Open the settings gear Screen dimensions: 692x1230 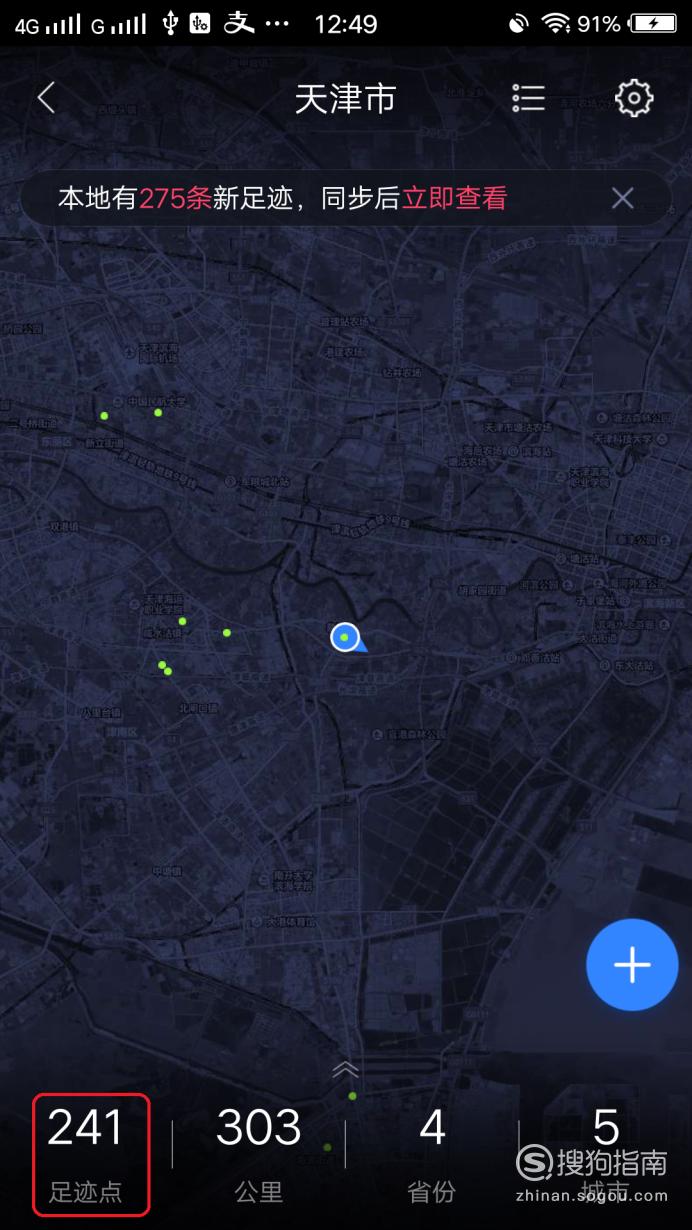(x=634, y=98)
